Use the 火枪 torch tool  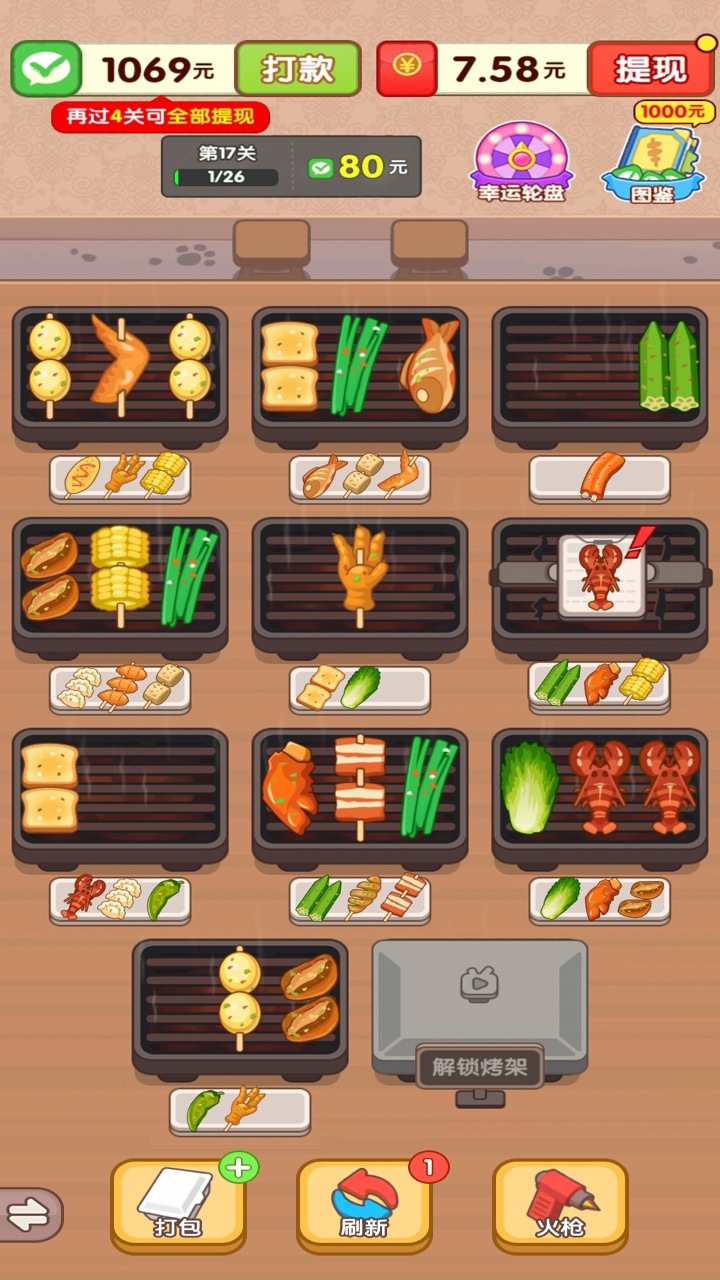560,1202
